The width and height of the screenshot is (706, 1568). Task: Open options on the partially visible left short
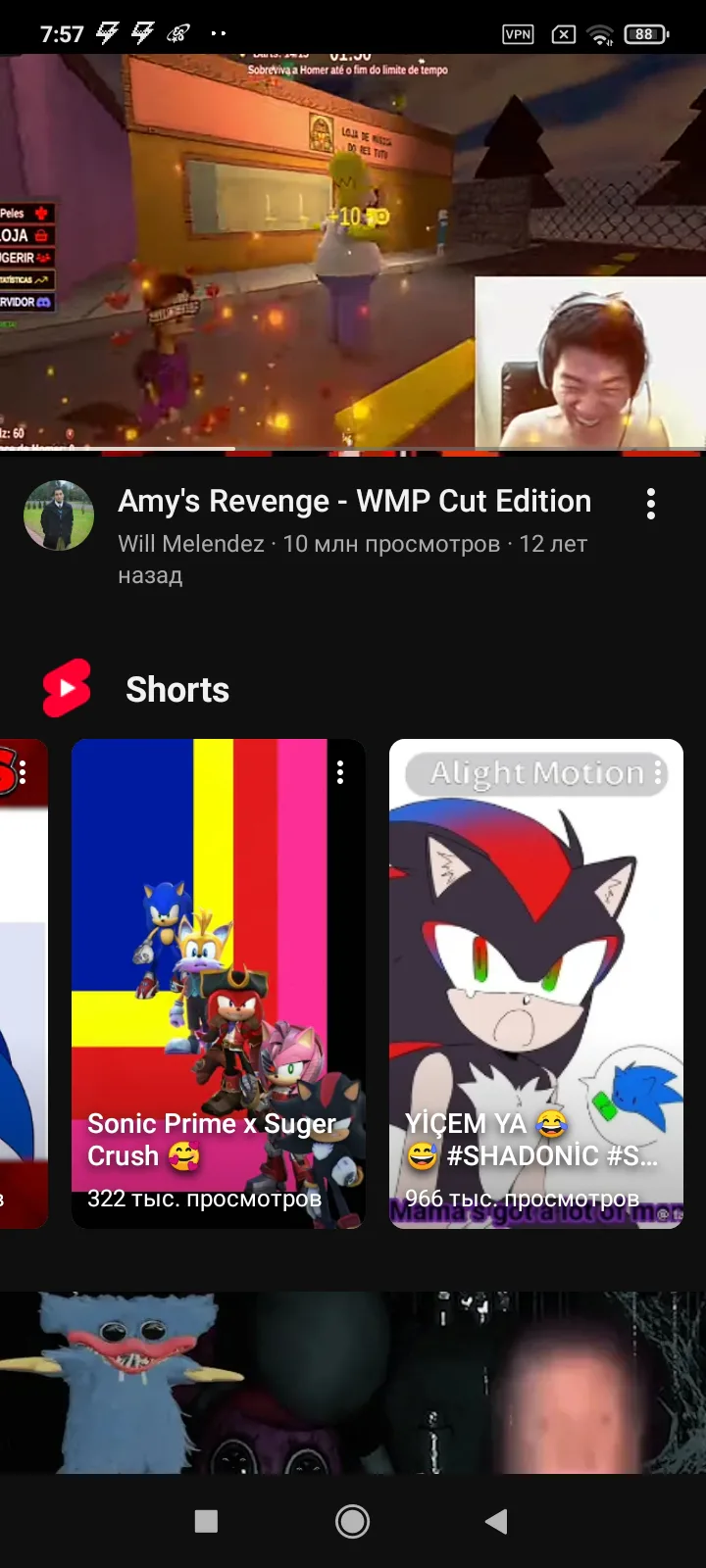[23, 772]
